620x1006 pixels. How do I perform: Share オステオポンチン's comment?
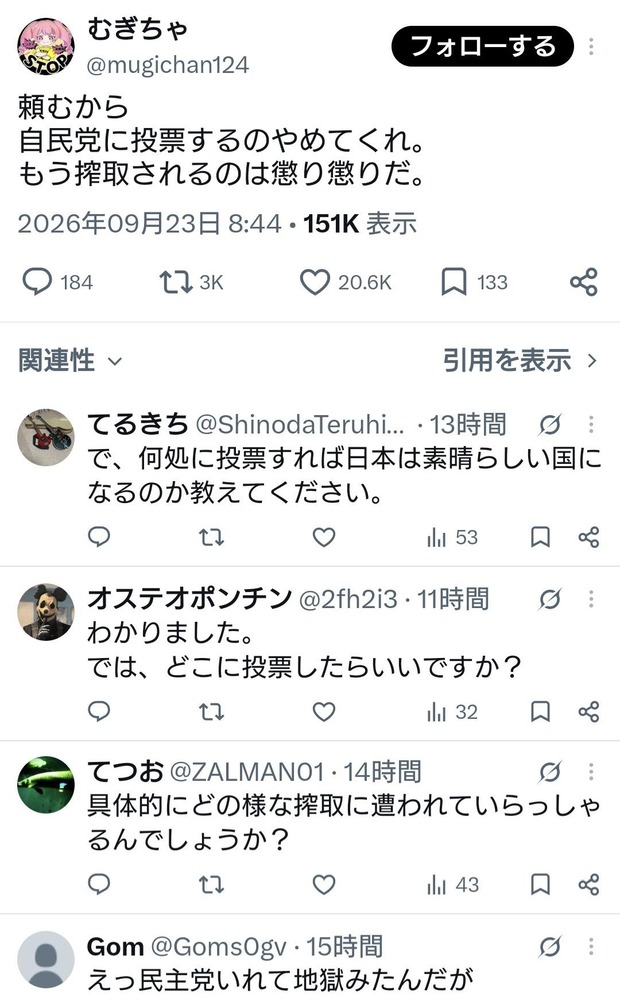pyautogui.click(x=589, y=712)
